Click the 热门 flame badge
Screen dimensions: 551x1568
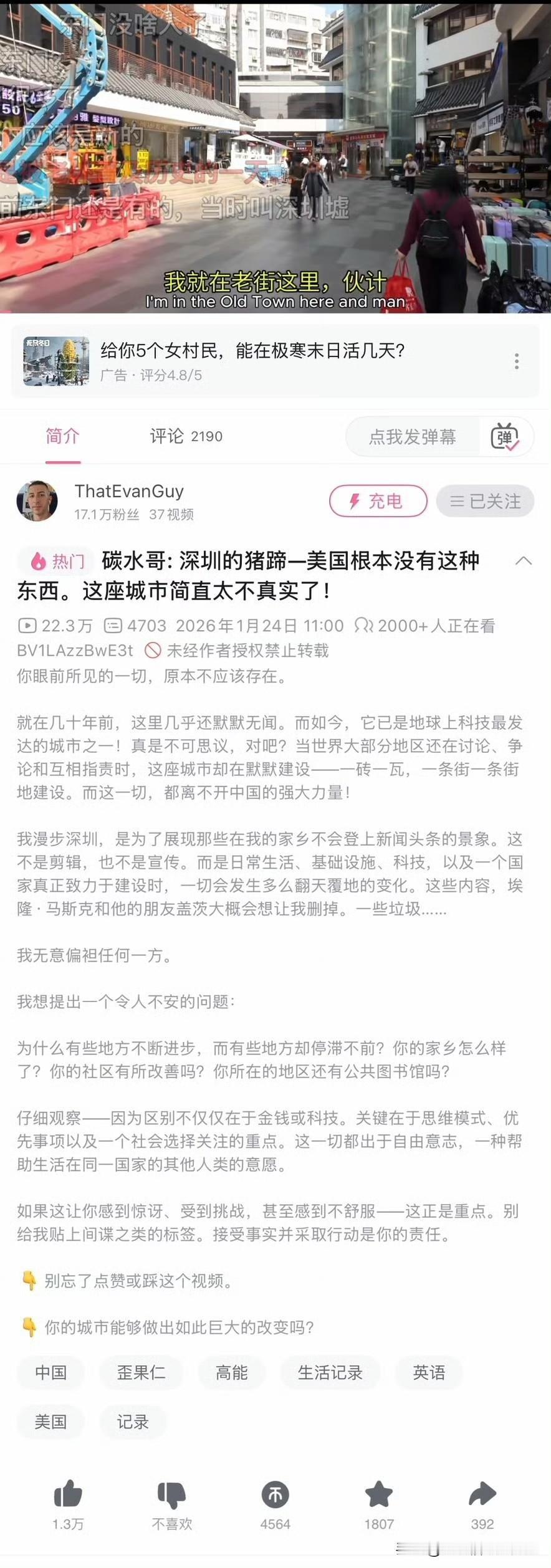click(56, 561)
